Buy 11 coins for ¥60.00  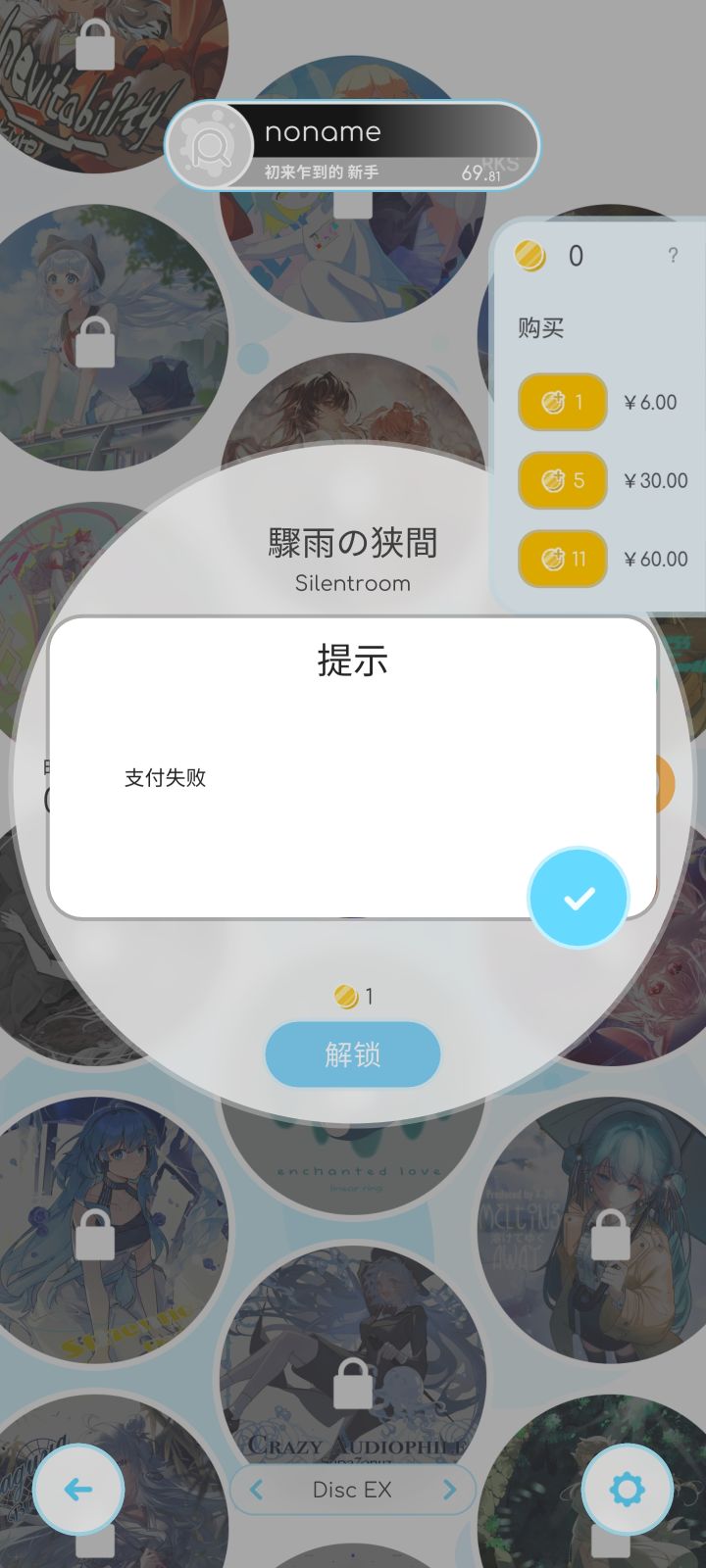click(562, 559)
